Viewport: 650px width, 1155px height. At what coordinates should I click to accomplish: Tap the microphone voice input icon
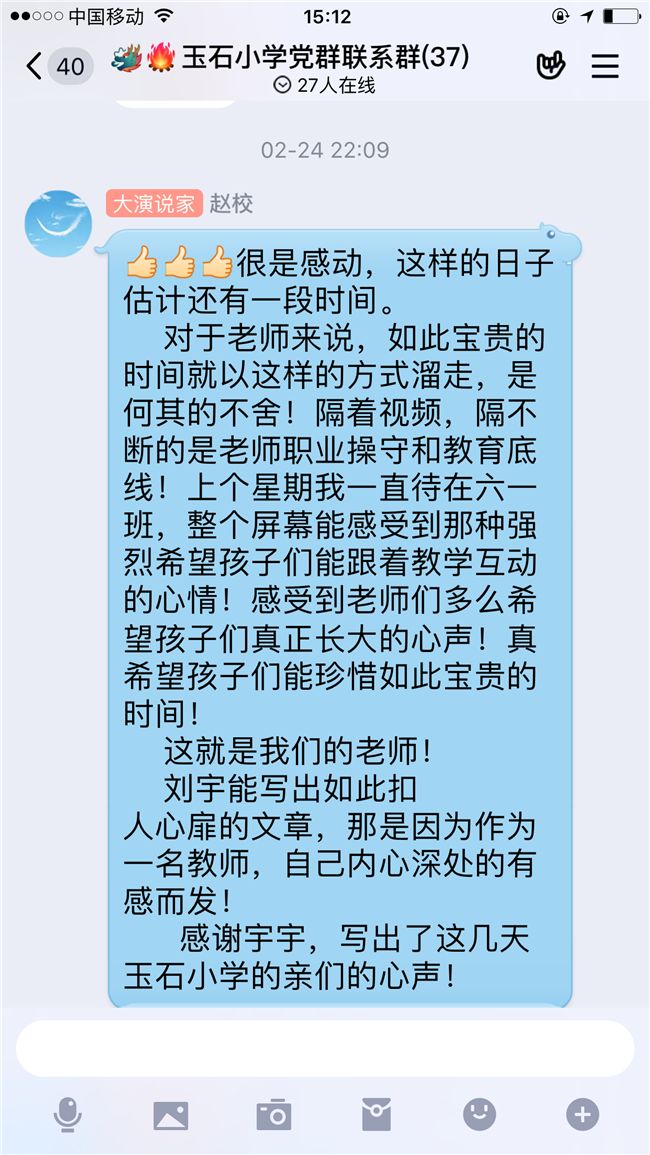click(67, 1113)
